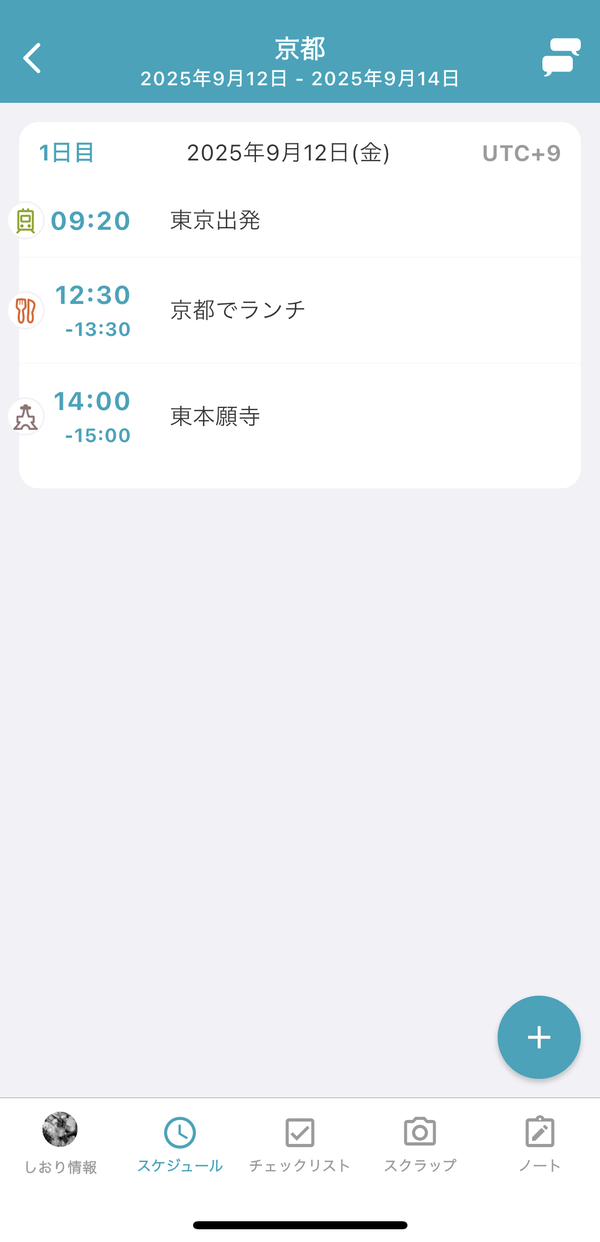The height and width of the screenshot is (1242, 600).
Task: Open the スクラップ tab
Action: tap(420, 1144)
